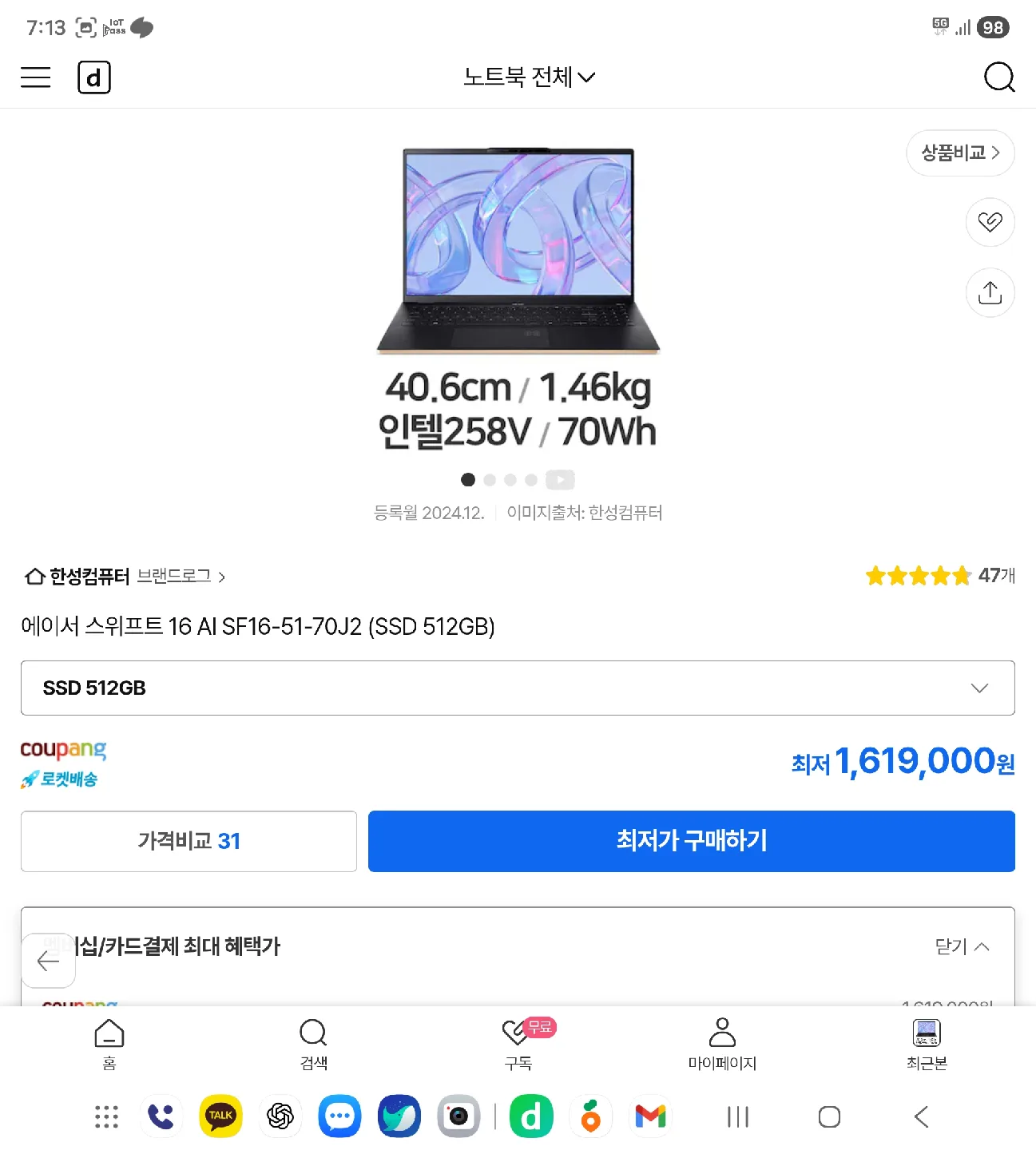1036x1150 pixels.
Task: Tap the system back button
Action: click(921, 1116)
